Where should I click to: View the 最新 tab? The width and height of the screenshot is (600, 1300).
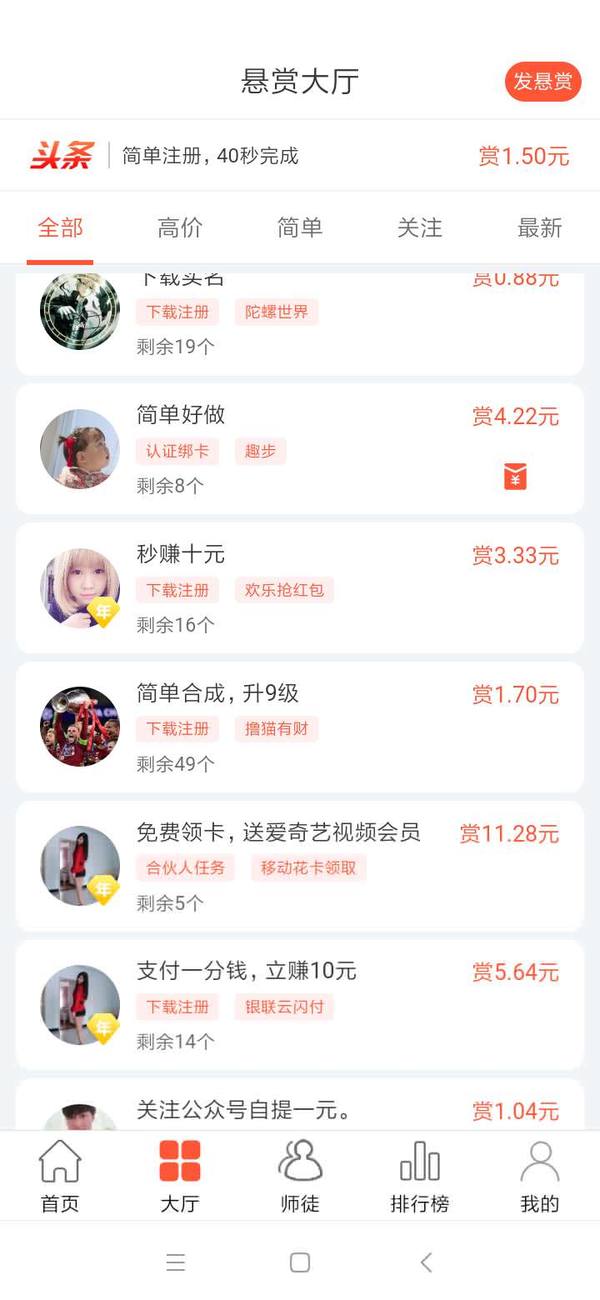(540, 228)
